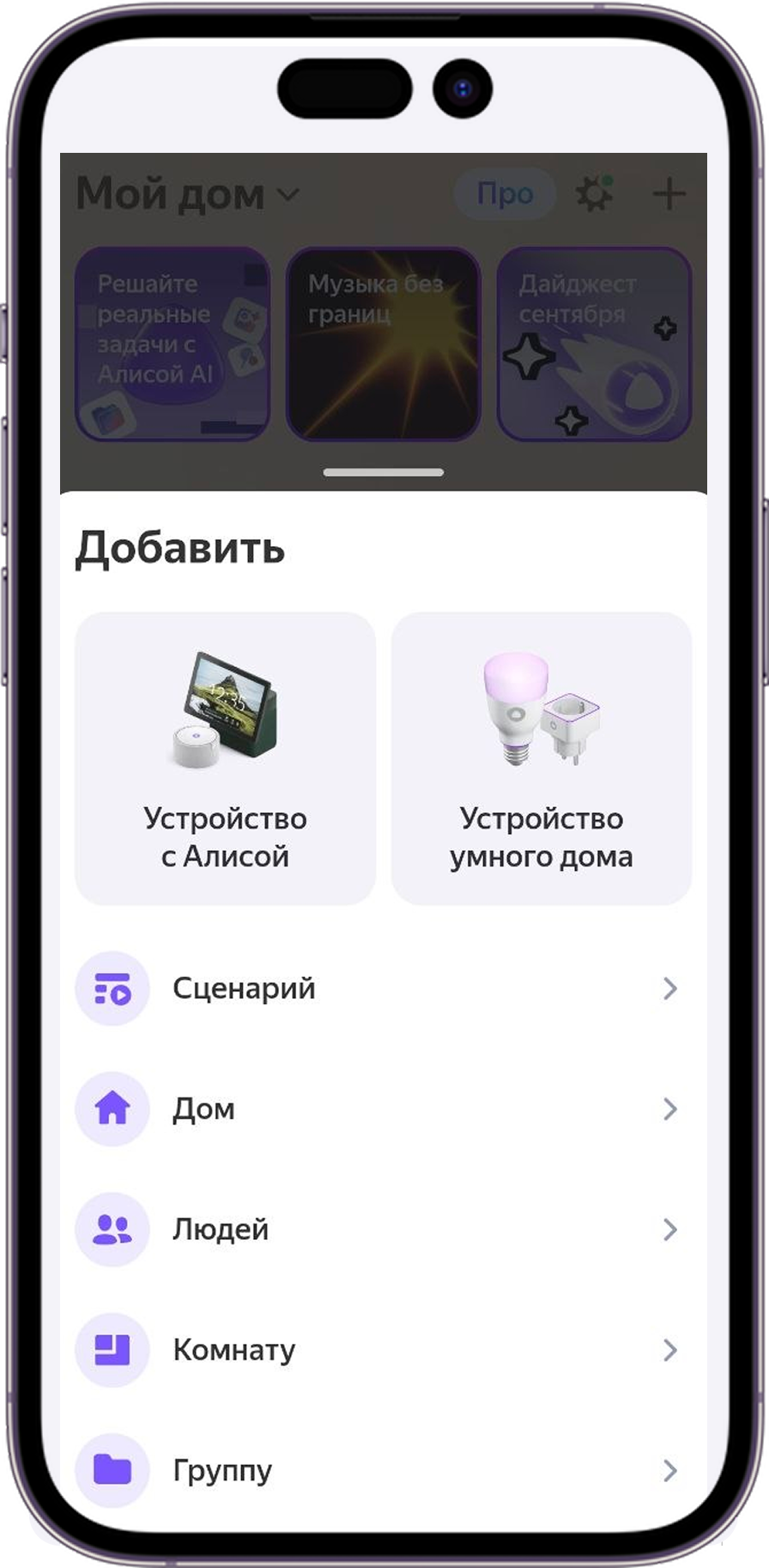Screen dimensions: 769x1568
Task: Choose Людей to add people
Action: (x=382, y=1229)
